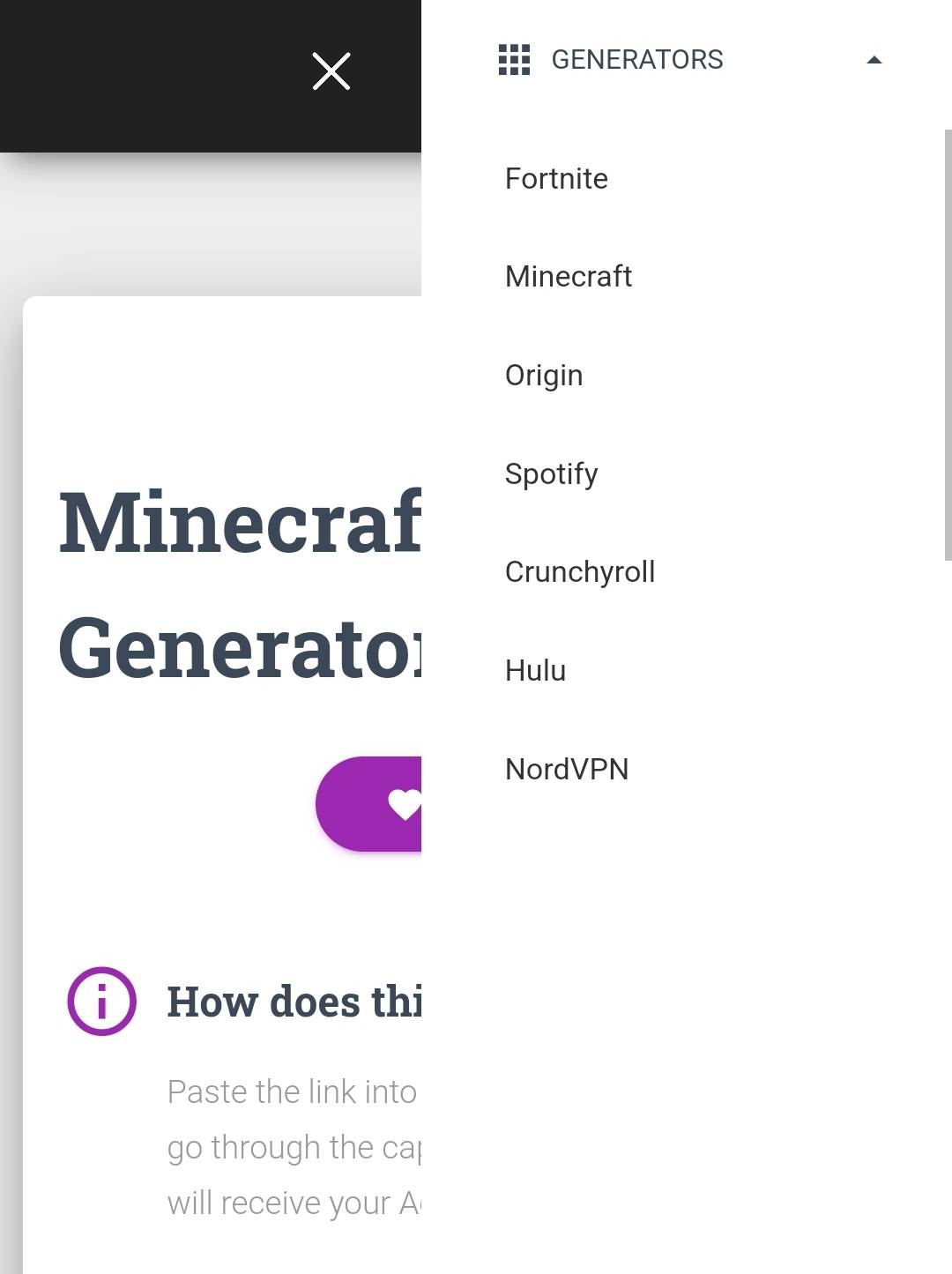Choose the Spotify generator
Image resolution: width=952 pixels, height=1274 pixels.
click(551, 474)
